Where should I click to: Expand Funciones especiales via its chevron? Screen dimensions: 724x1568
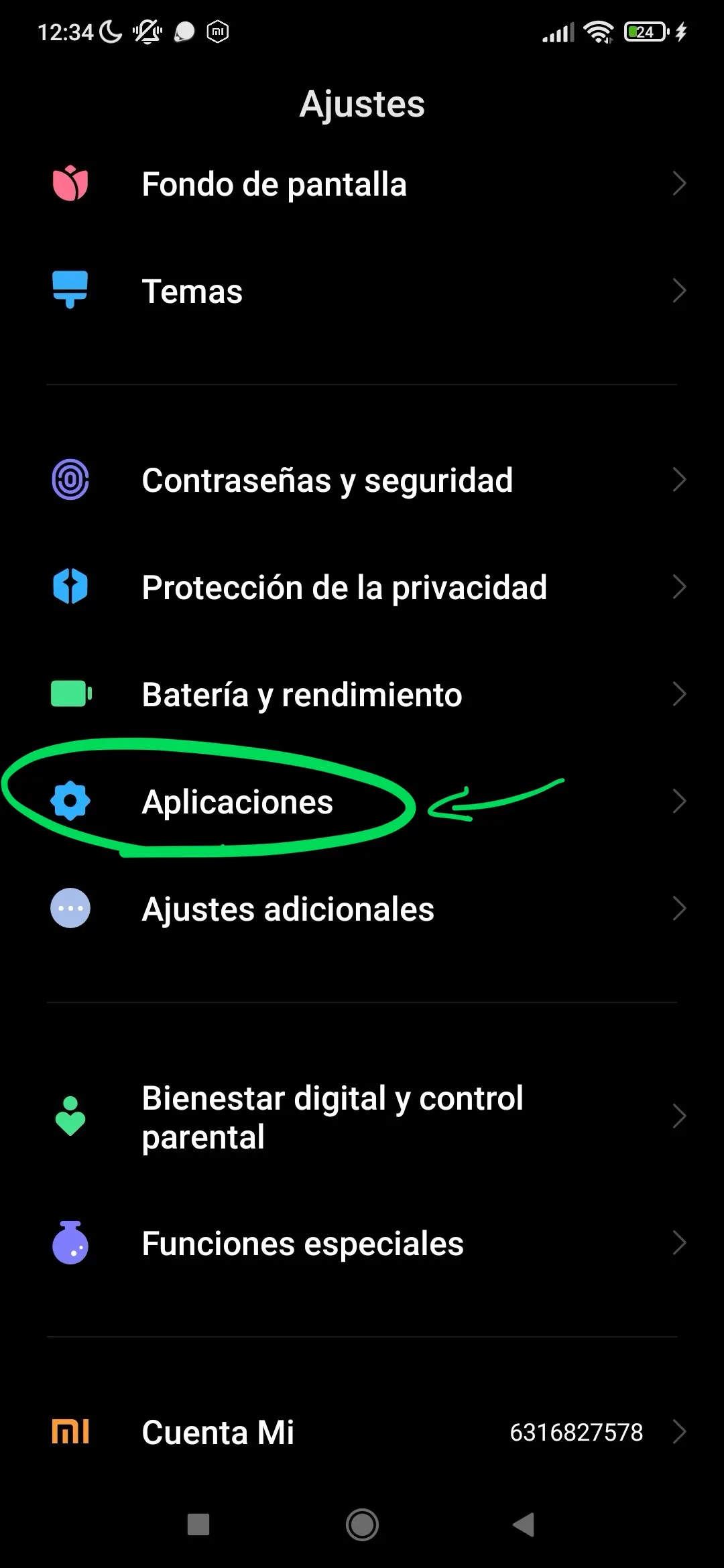tap(679, 1244)
